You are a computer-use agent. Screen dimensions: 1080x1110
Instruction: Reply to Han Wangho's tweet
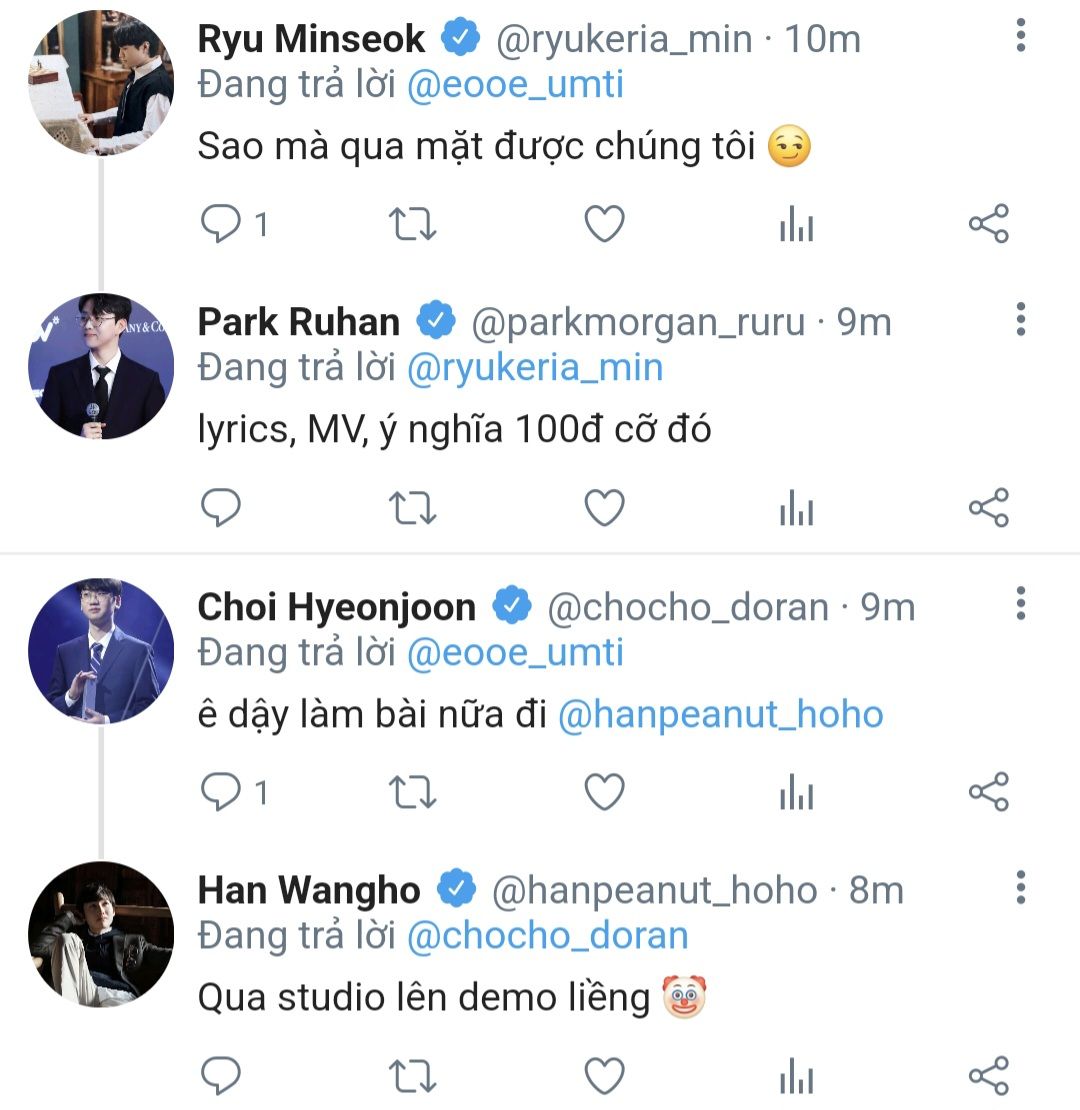click(221, 1077)
